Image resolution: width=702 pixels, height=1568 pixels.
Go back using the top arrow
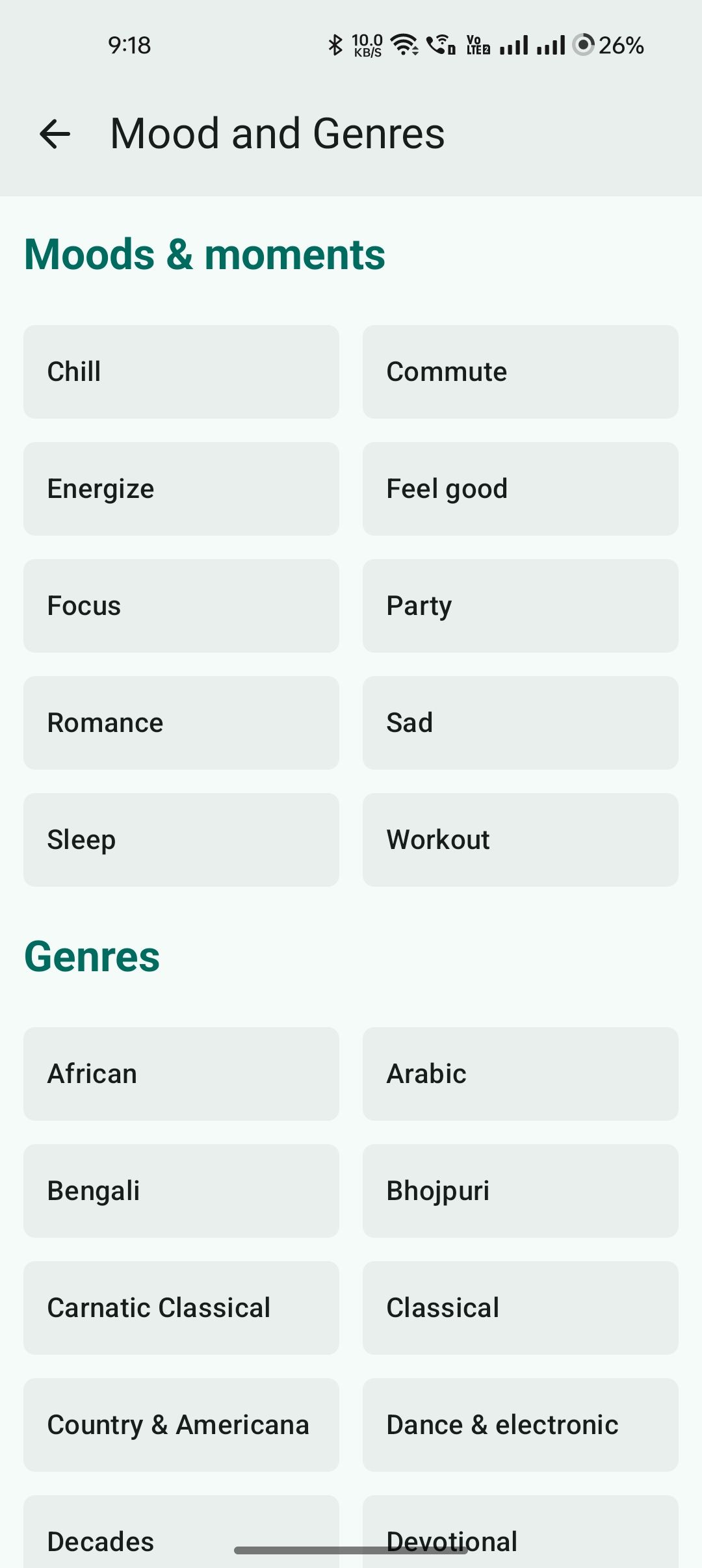(x=55, y=134)
